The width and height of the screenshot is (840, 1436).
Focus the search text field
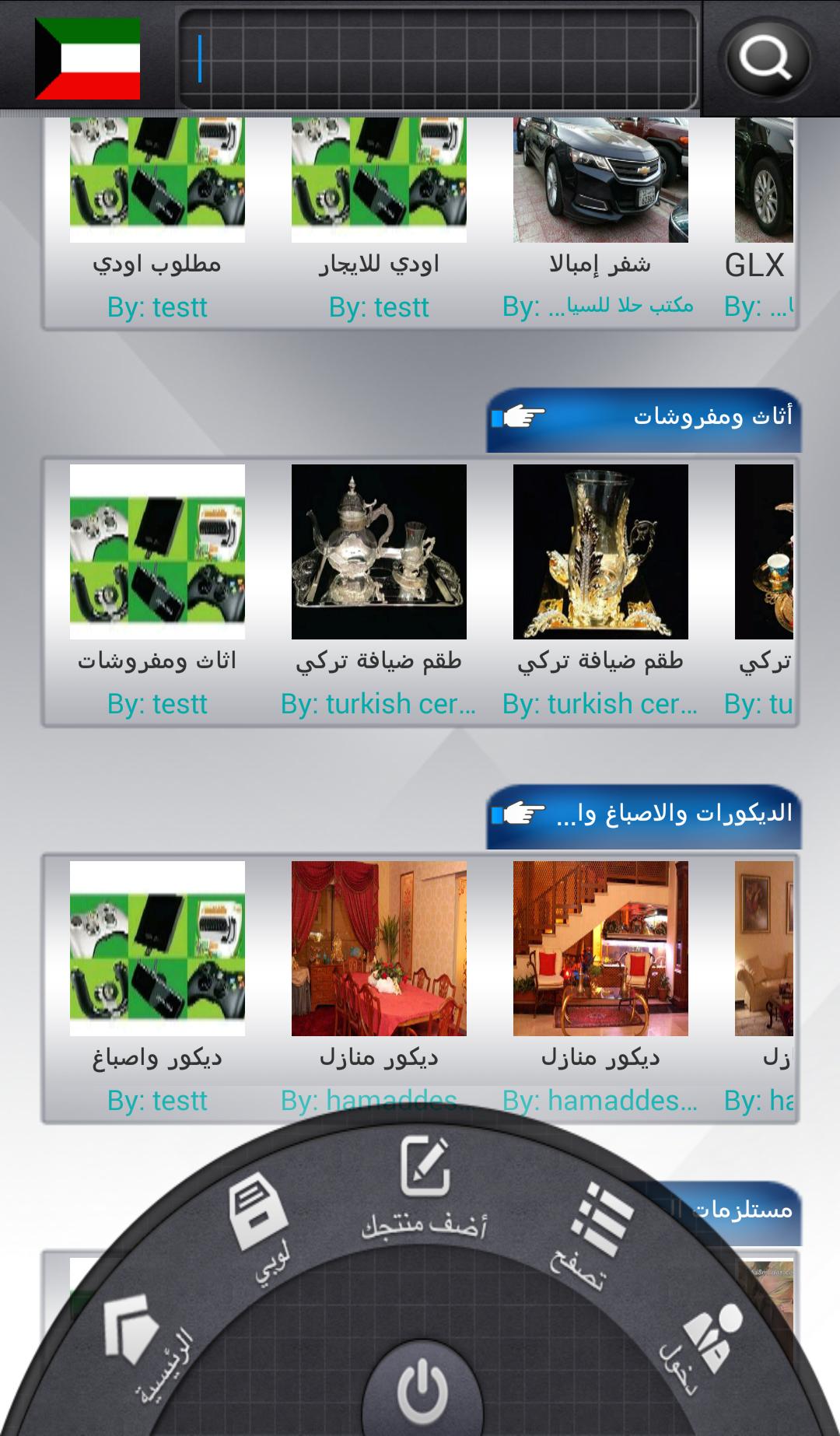(x=437, y=59)
